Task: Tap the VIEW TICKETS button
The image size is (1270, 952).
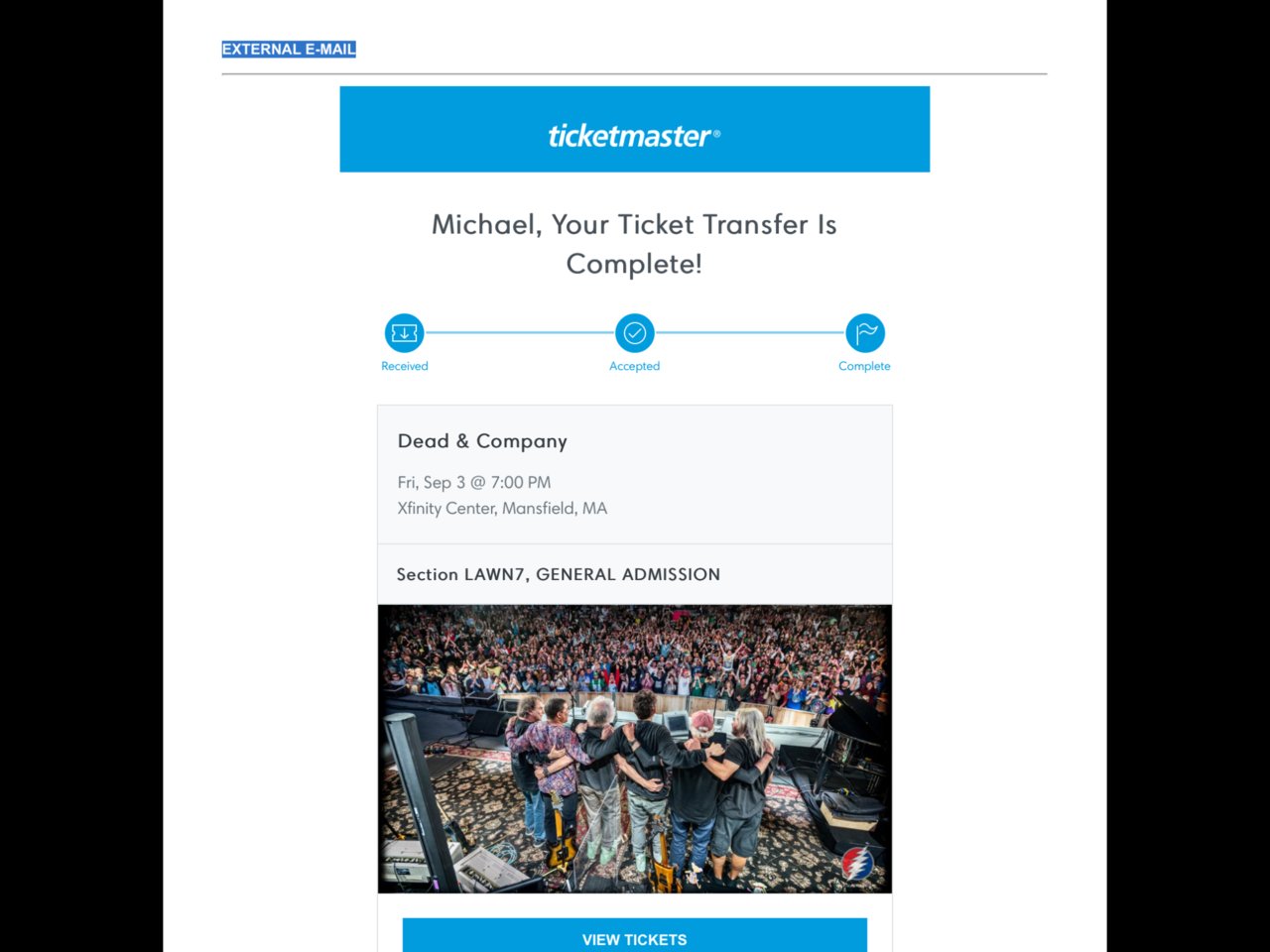Action: click(x=634, y=937)
